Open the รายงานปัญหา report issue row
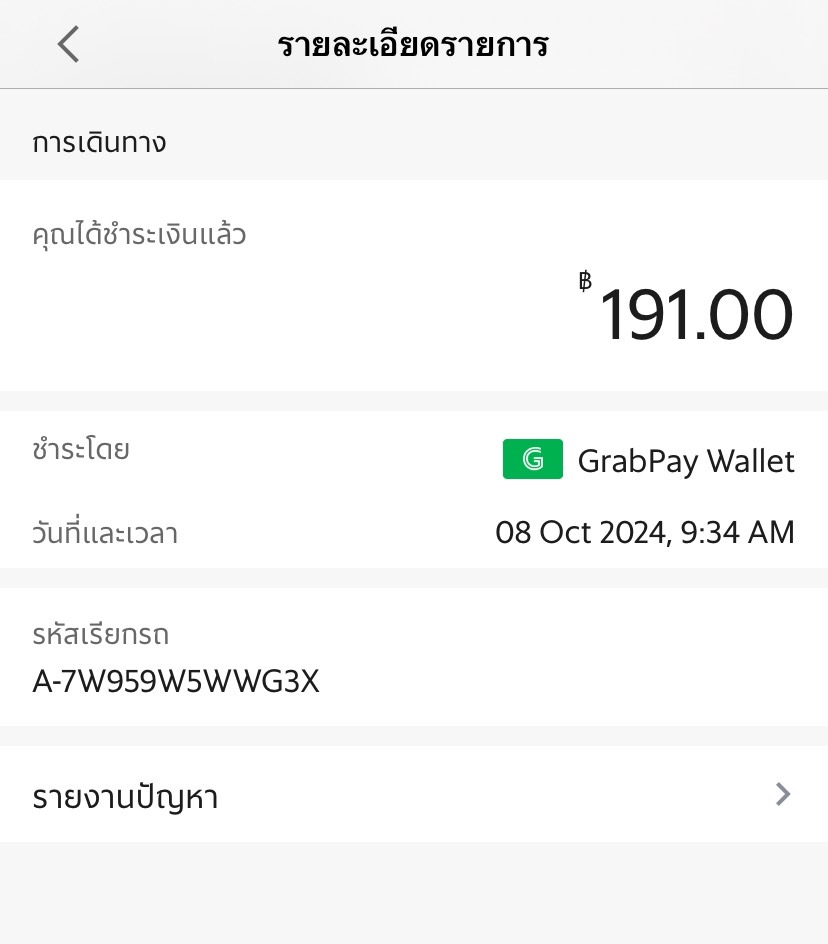828x944 pixels. tap(413, 796)
